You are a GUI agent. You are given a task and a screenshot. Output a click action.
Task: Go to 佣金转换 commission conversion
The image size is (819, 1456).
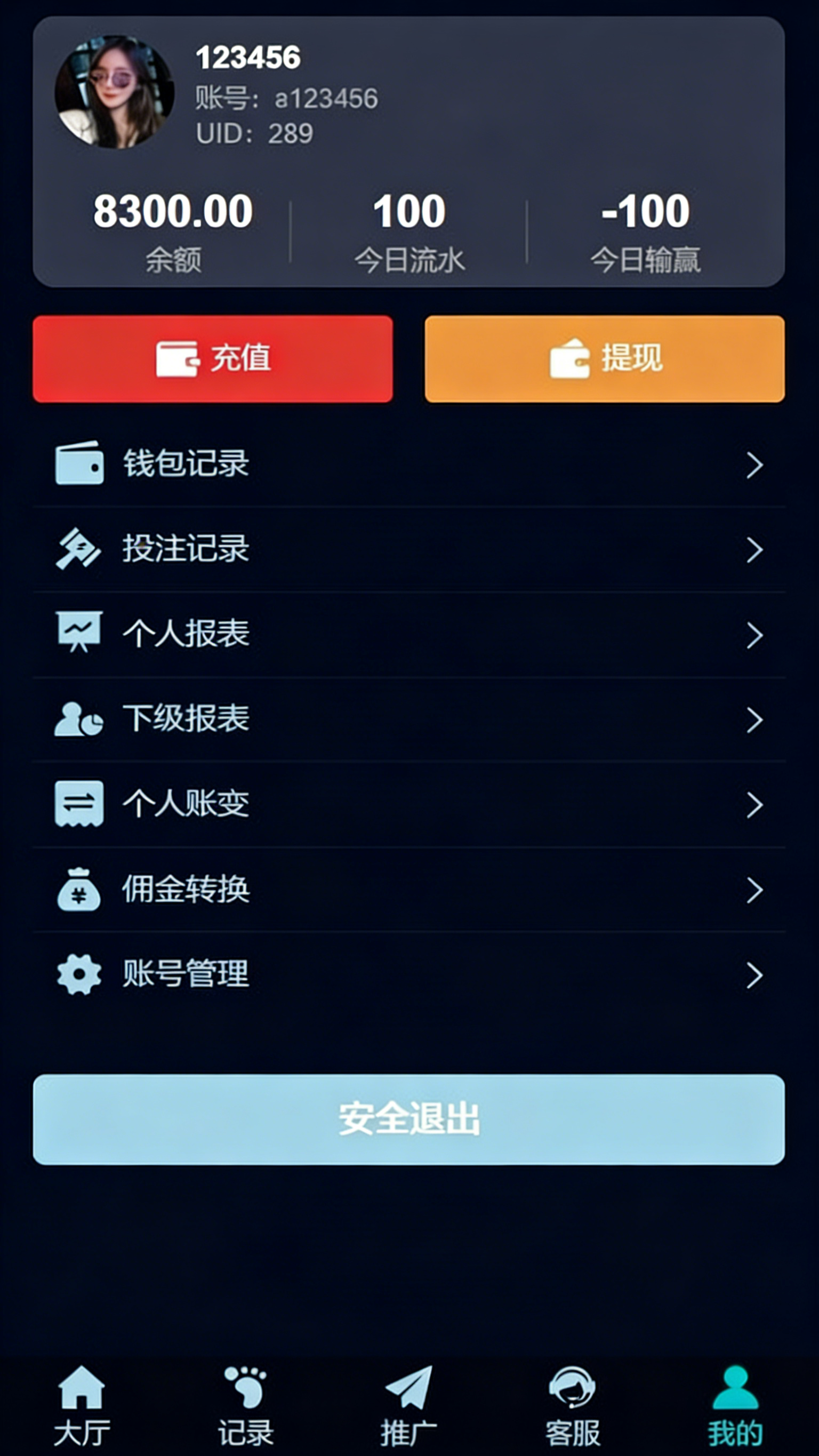coord(408,889)
